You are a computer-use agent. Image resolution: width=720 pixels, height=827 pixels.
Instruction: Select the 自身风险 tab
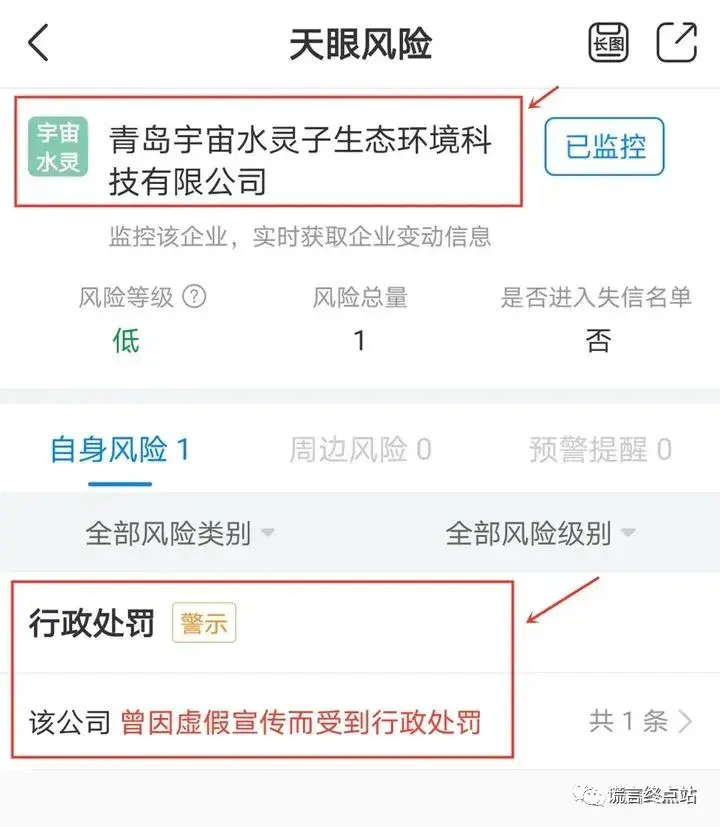pos(120,450)
